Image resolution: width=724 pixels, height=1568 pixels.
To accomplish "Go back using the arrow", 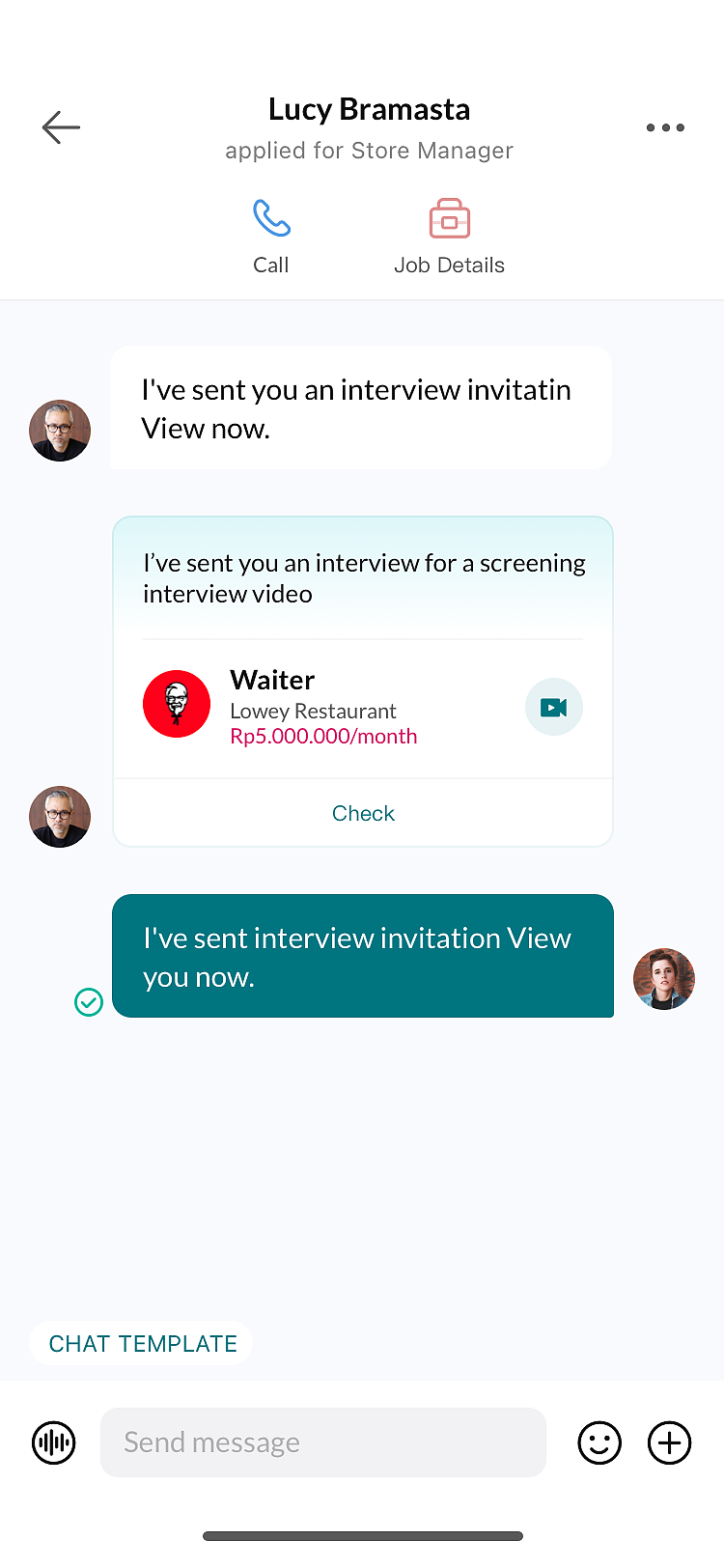I will pyautogui.click(x=61, y=127).
